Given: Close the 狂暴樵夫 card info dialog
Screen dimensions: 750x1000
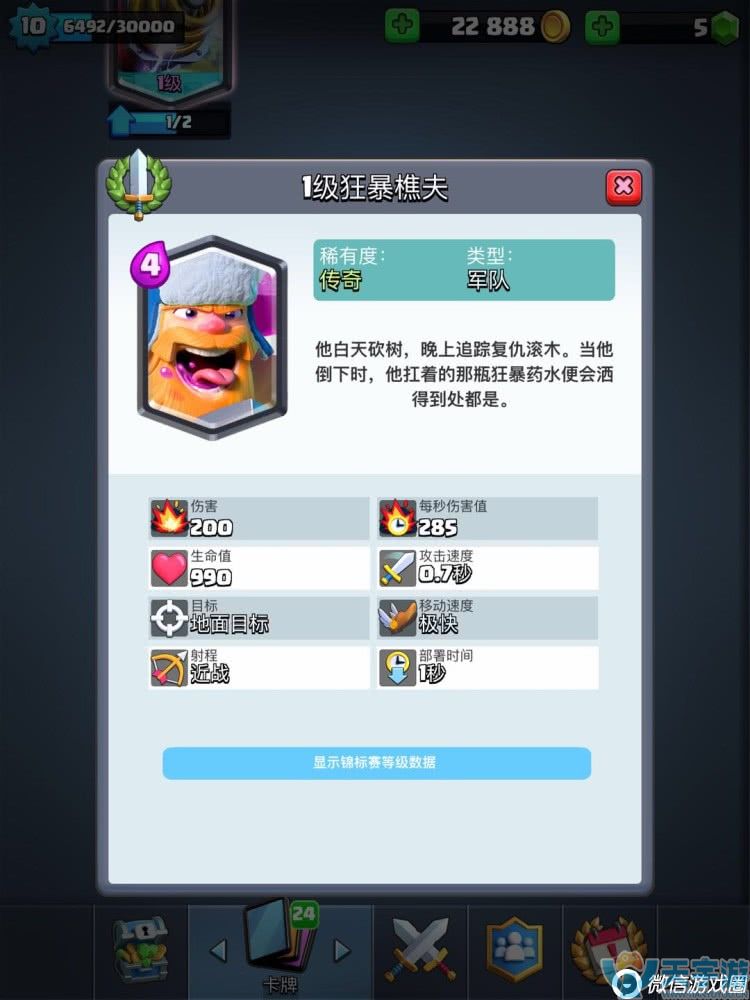Looking at the screenshot, I should click(623, 187).
